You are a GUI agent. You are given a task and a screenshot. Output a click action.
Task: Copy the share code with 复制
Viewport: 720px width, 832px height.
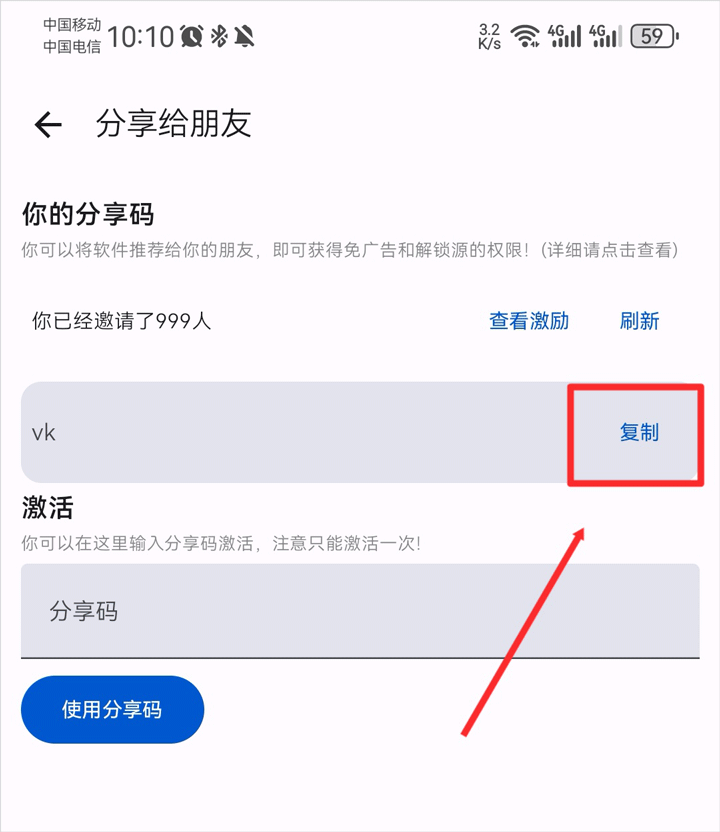639,433
